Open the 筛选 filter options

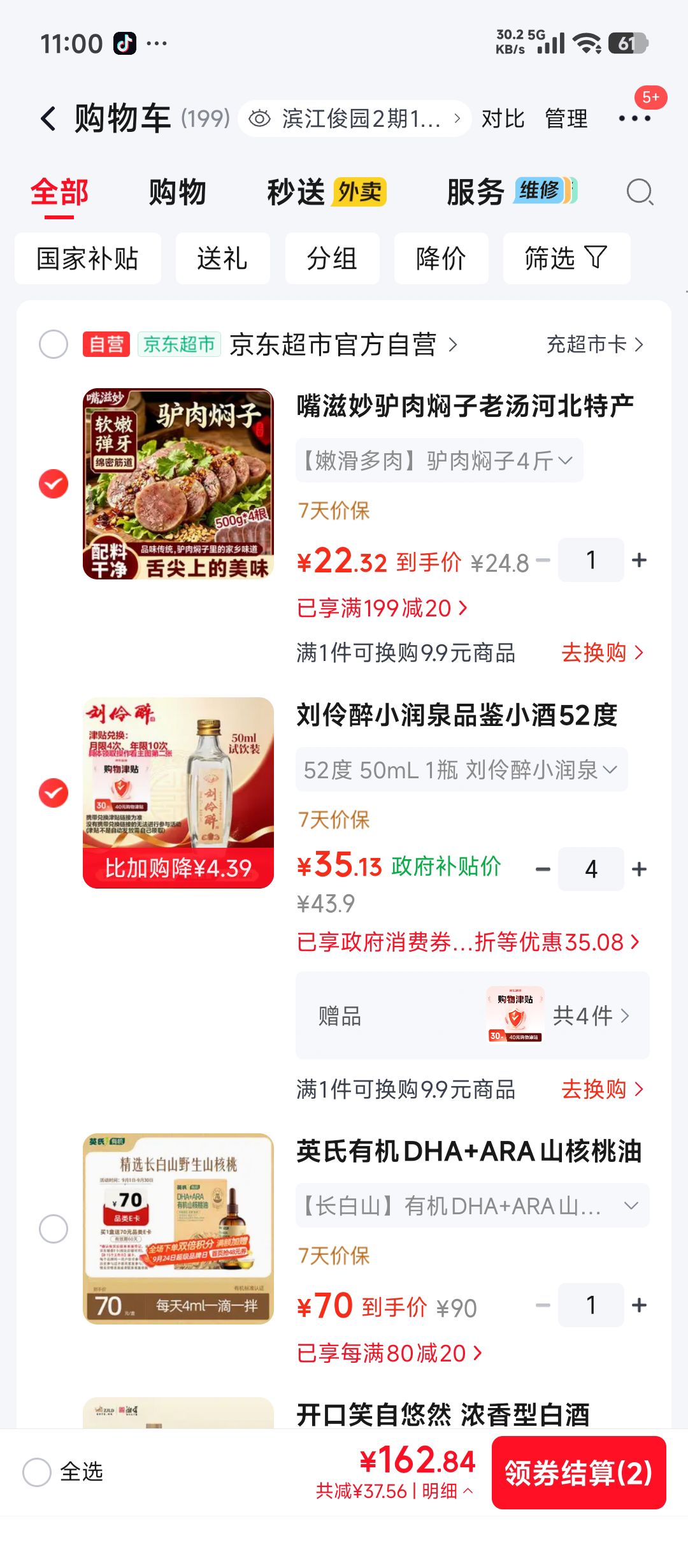(x=566, y=258)
